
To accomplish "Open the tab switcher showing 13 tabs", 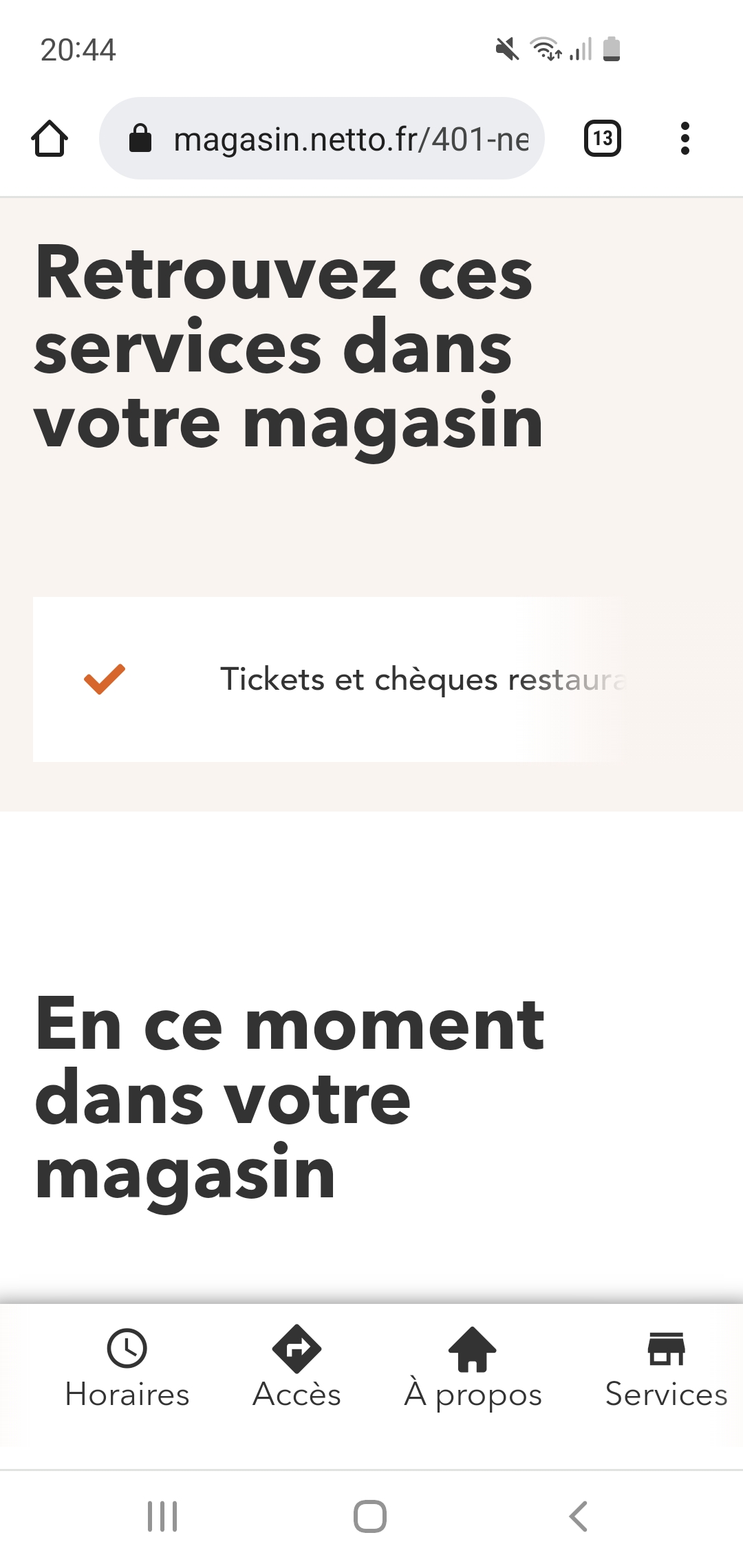I will [603, 138].
